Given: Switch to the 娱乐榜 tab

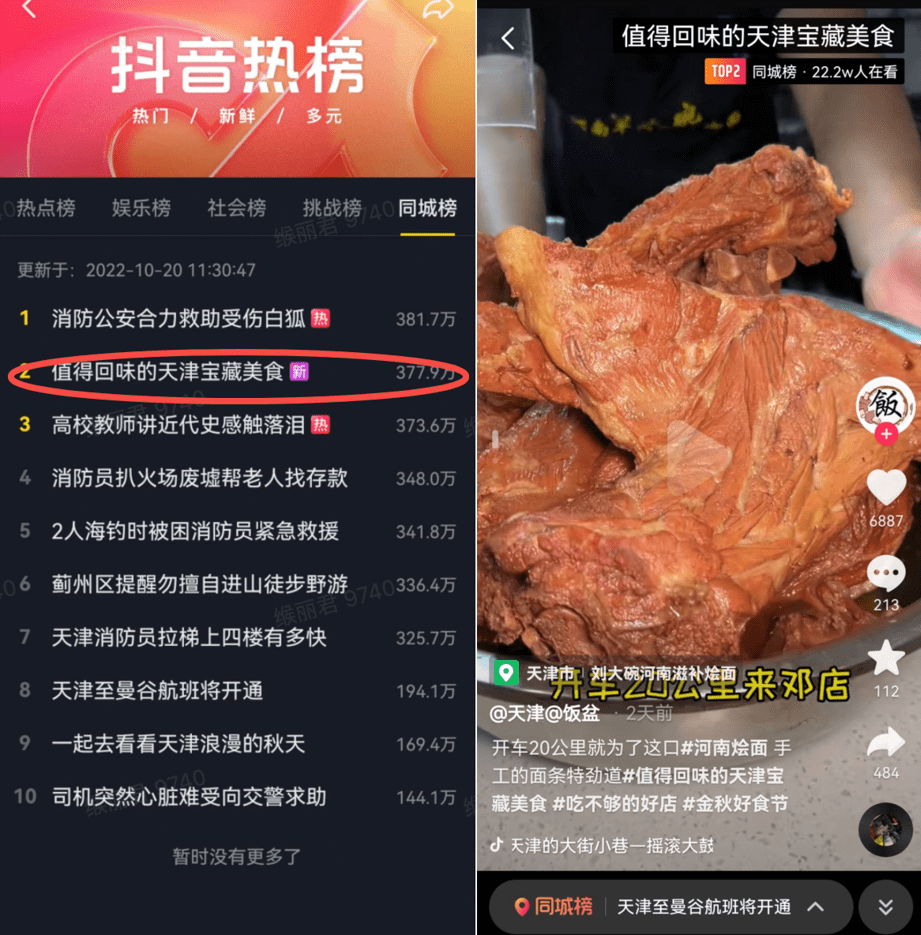Looking at the screenshot, I should (141, 208).
